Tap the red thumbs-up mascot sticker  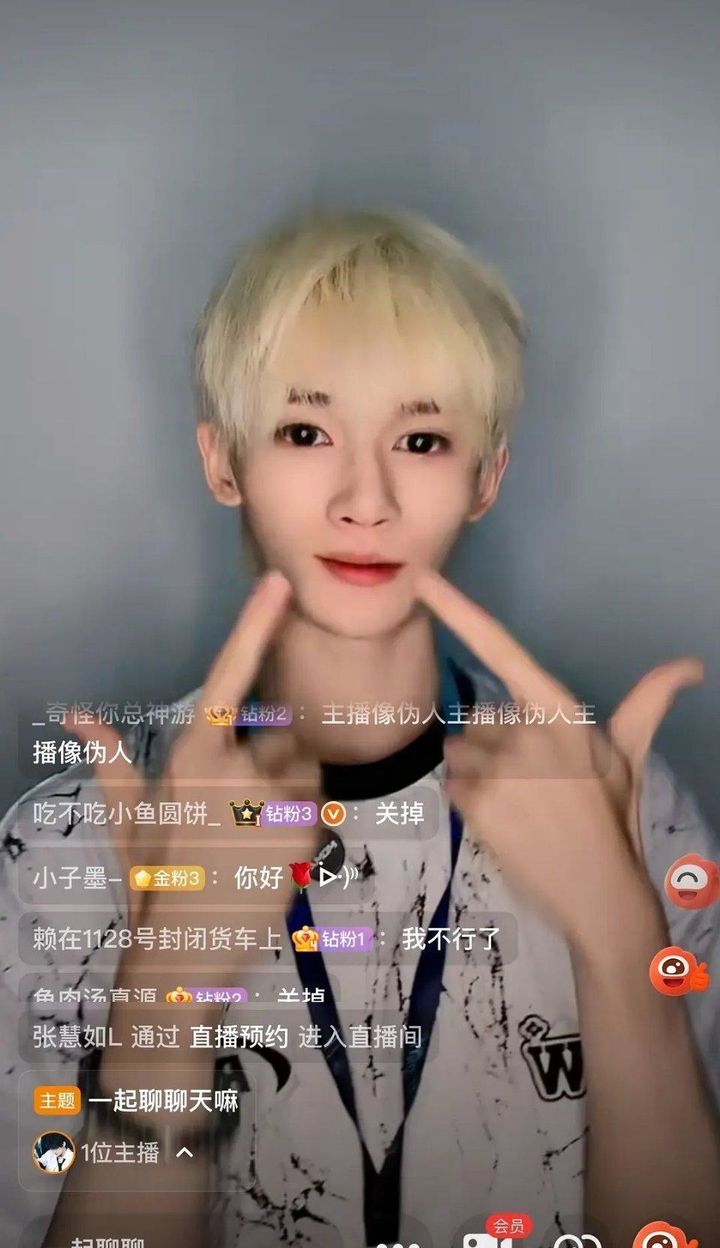[678, 971]
